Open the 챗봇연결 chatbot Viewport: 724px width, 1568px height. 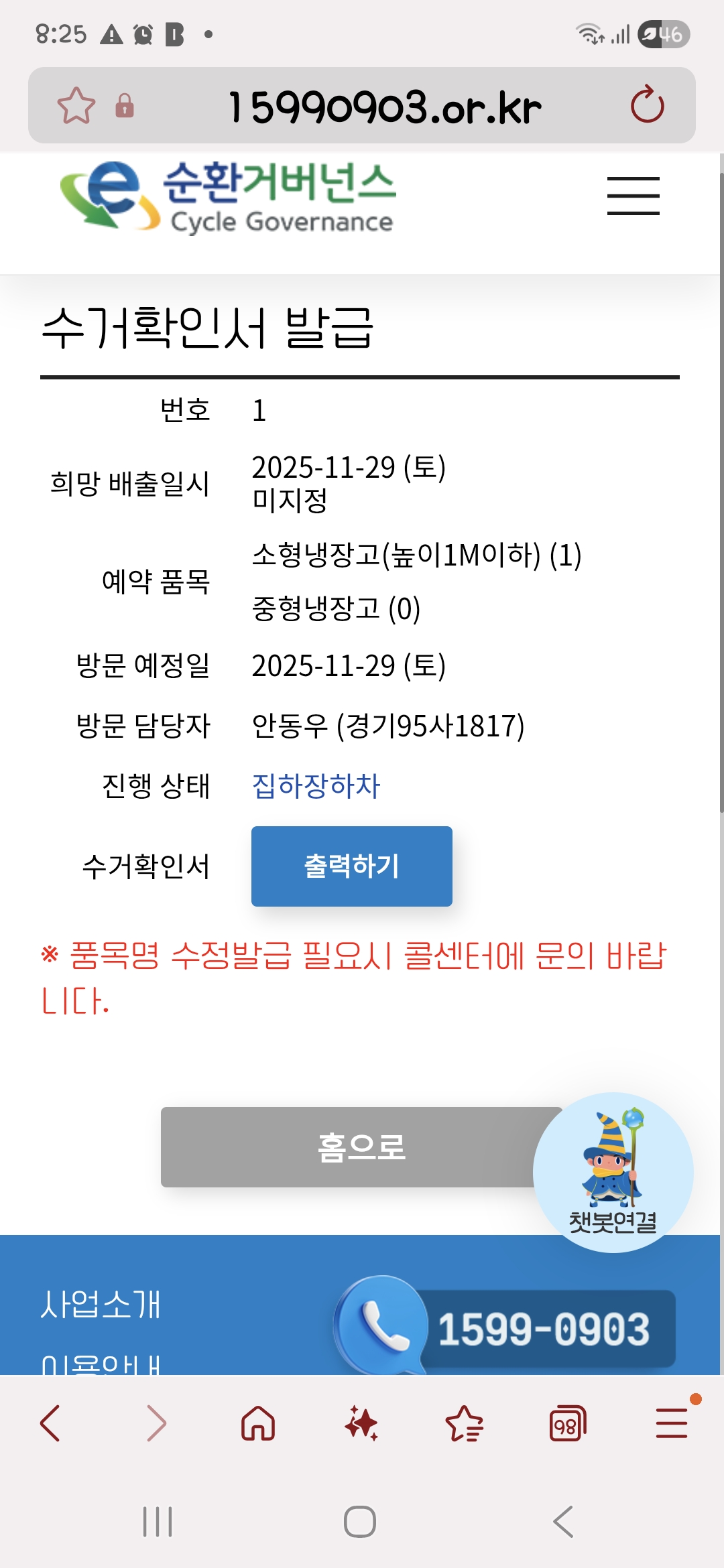coord(613,1173)
